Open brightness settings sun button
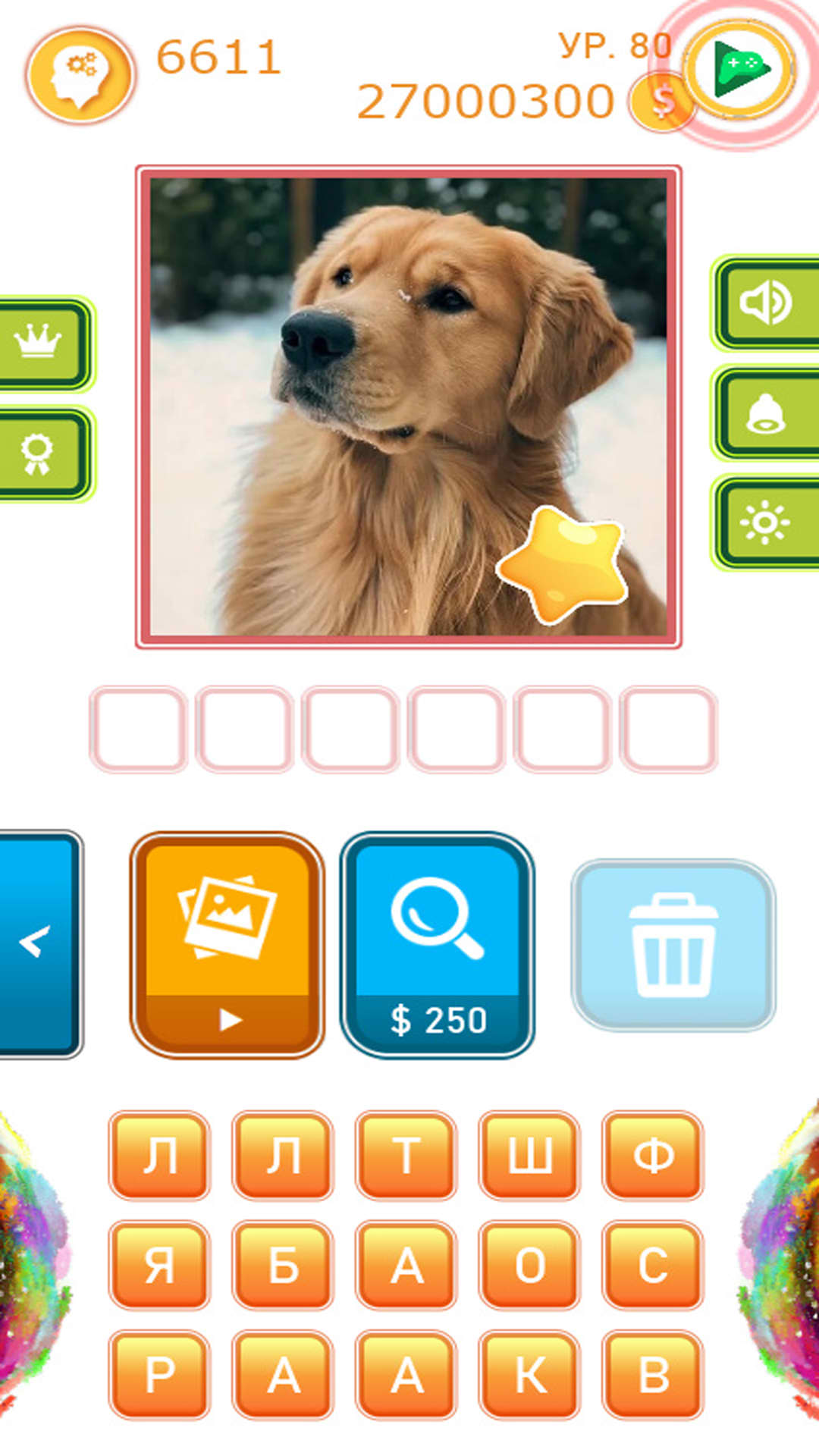Screen dimensions: 819x1456 click(x=767, y=522)
